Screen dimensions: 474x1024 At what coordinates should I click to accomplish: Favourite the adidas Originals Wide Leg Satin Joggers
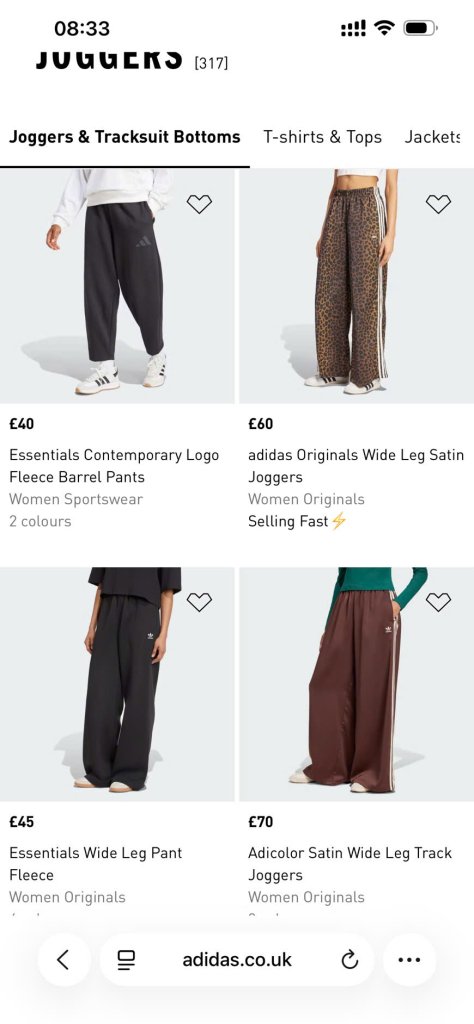tap(438, 204)
